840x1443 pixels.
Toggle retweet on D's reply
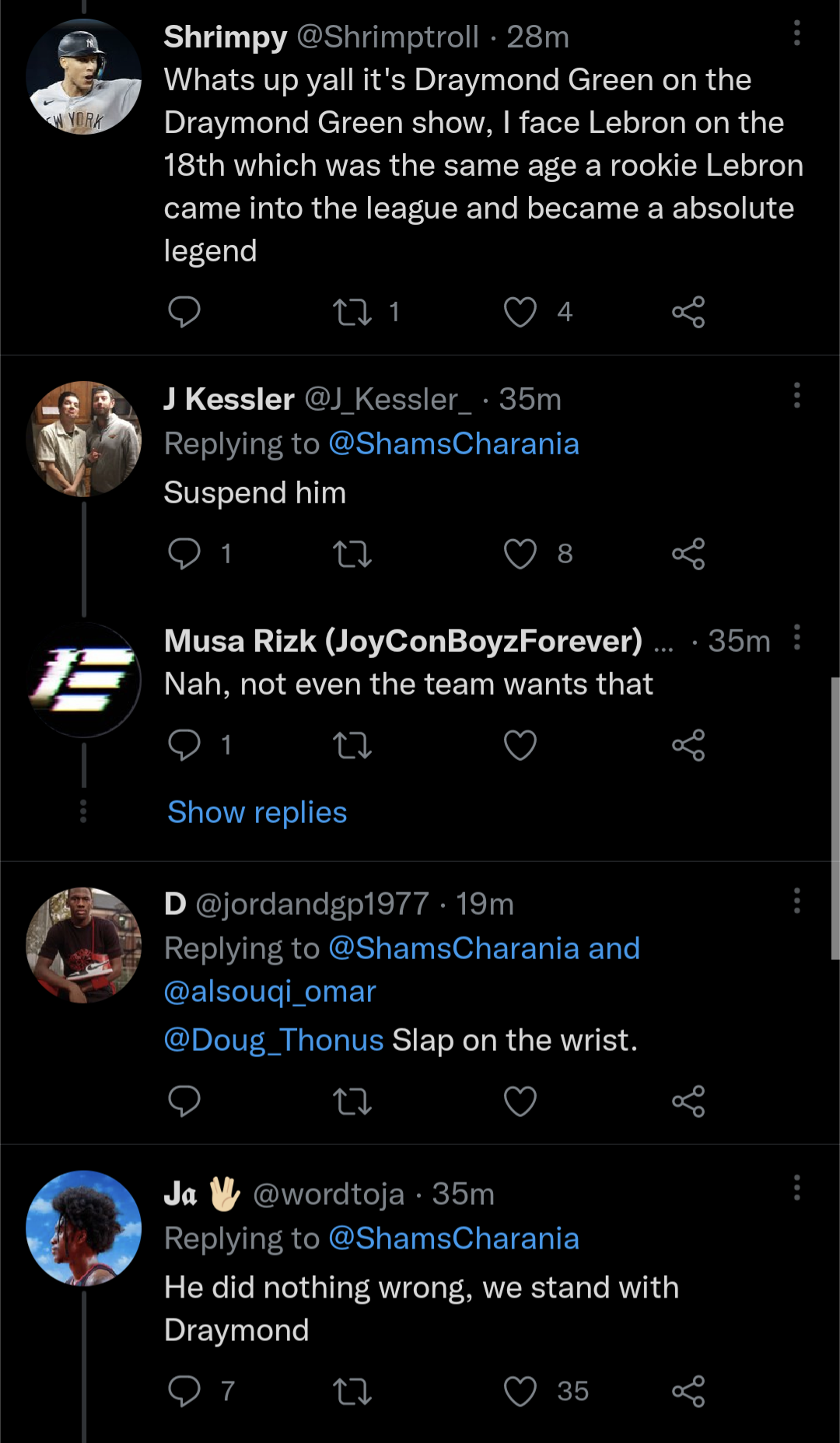[x=352, y=1100]
